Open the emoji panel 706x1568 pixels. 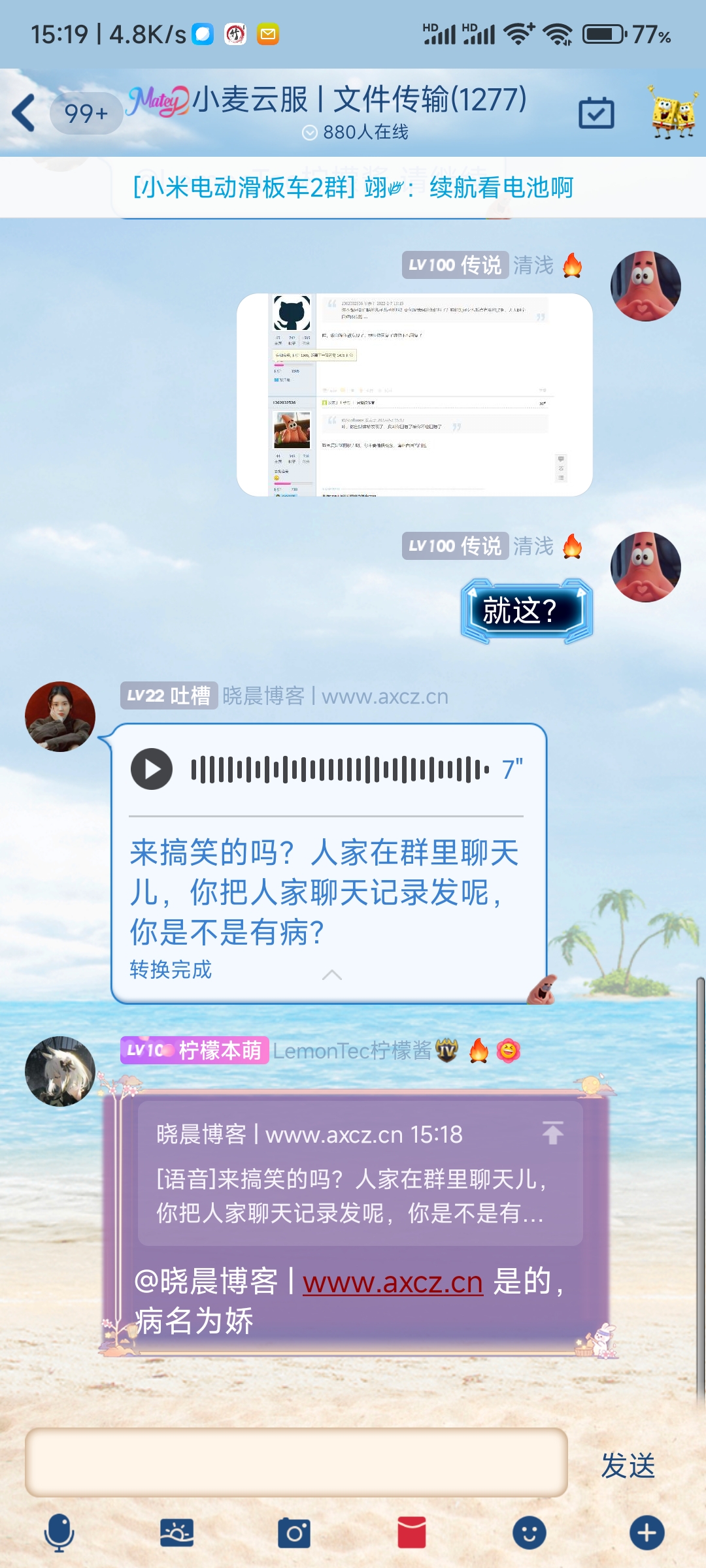pos(529,1533)
